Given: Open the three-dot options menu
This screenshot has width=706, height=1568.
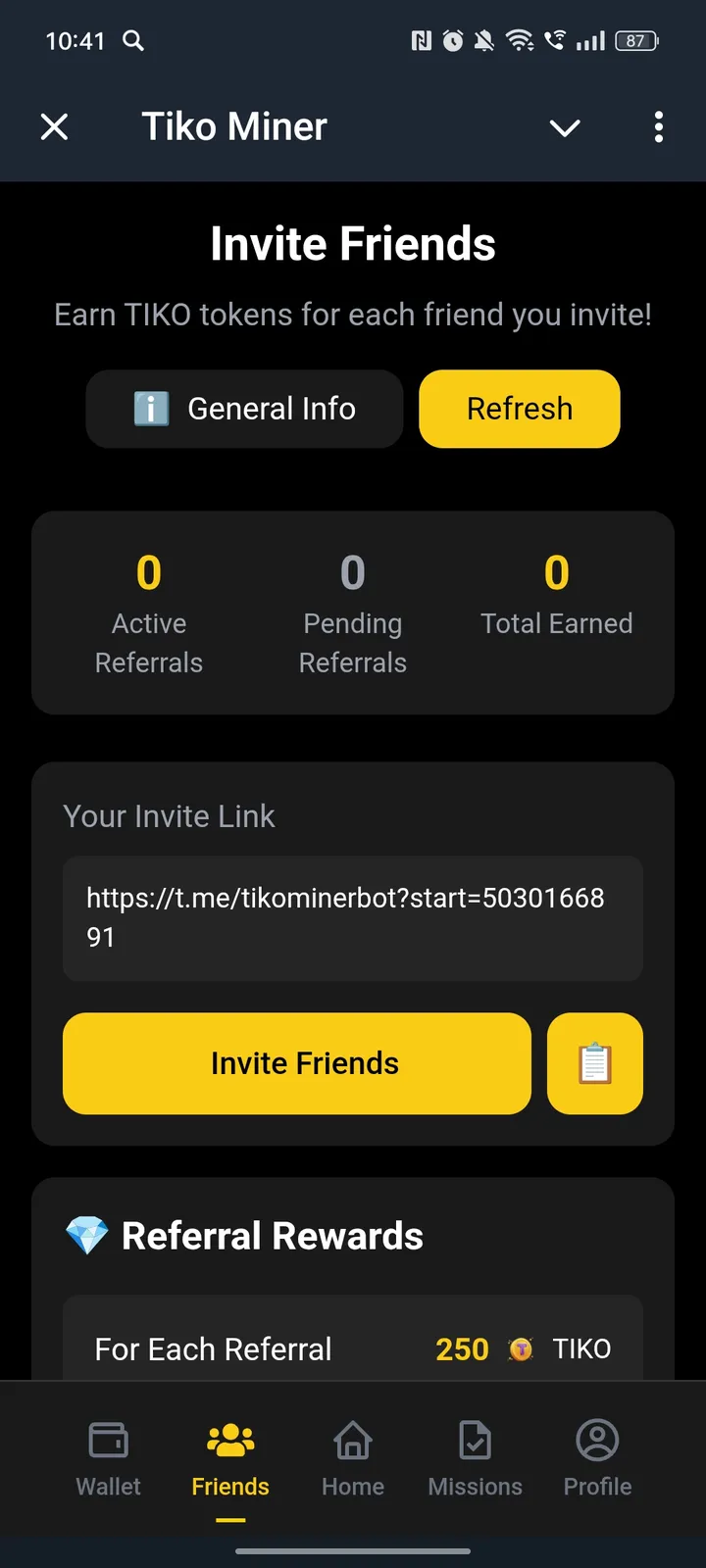Looking at the screenshot, I should (659, 127).
